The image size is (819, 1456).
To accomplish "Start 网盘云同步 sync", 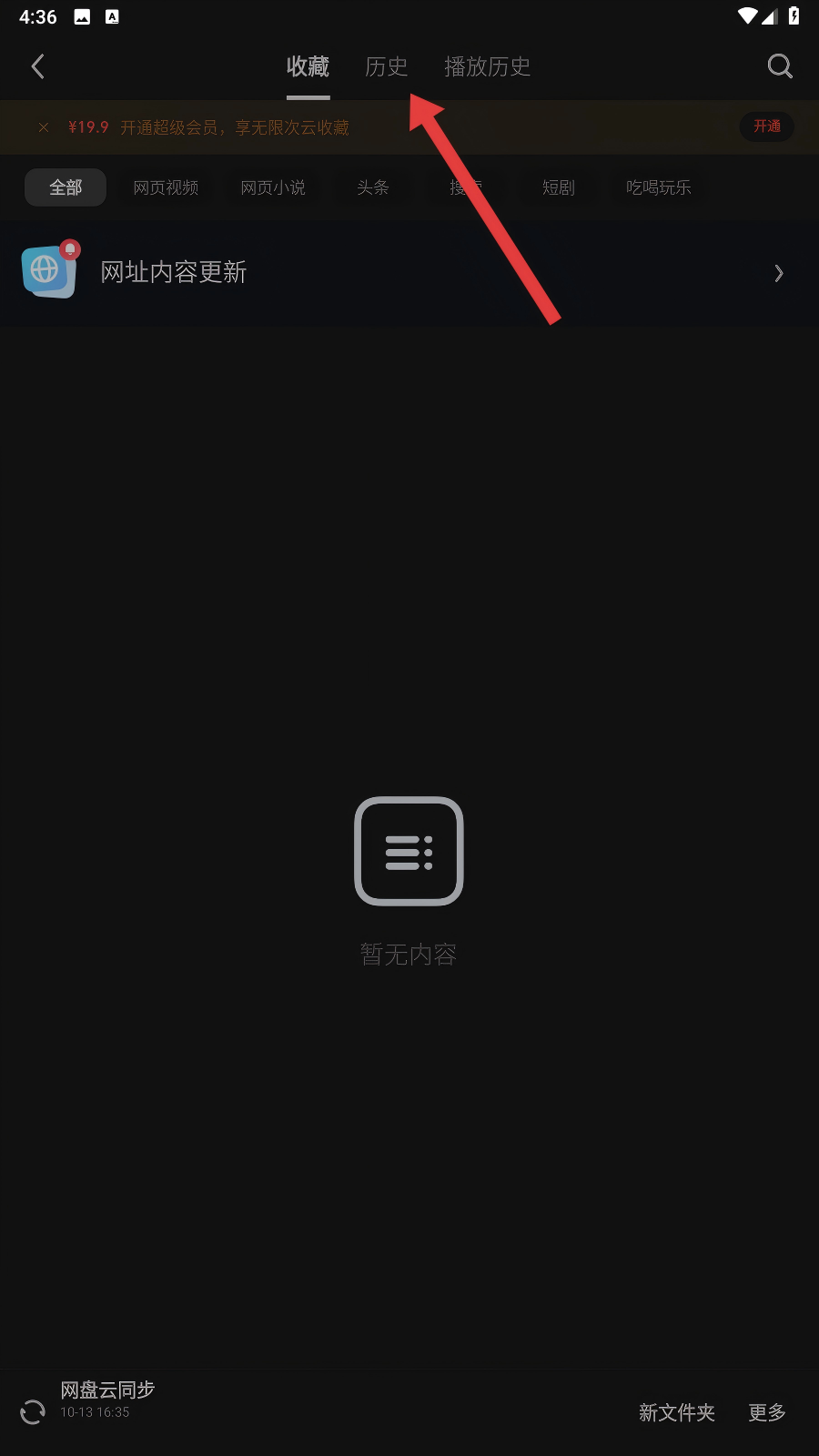I will pos(34,1411).
